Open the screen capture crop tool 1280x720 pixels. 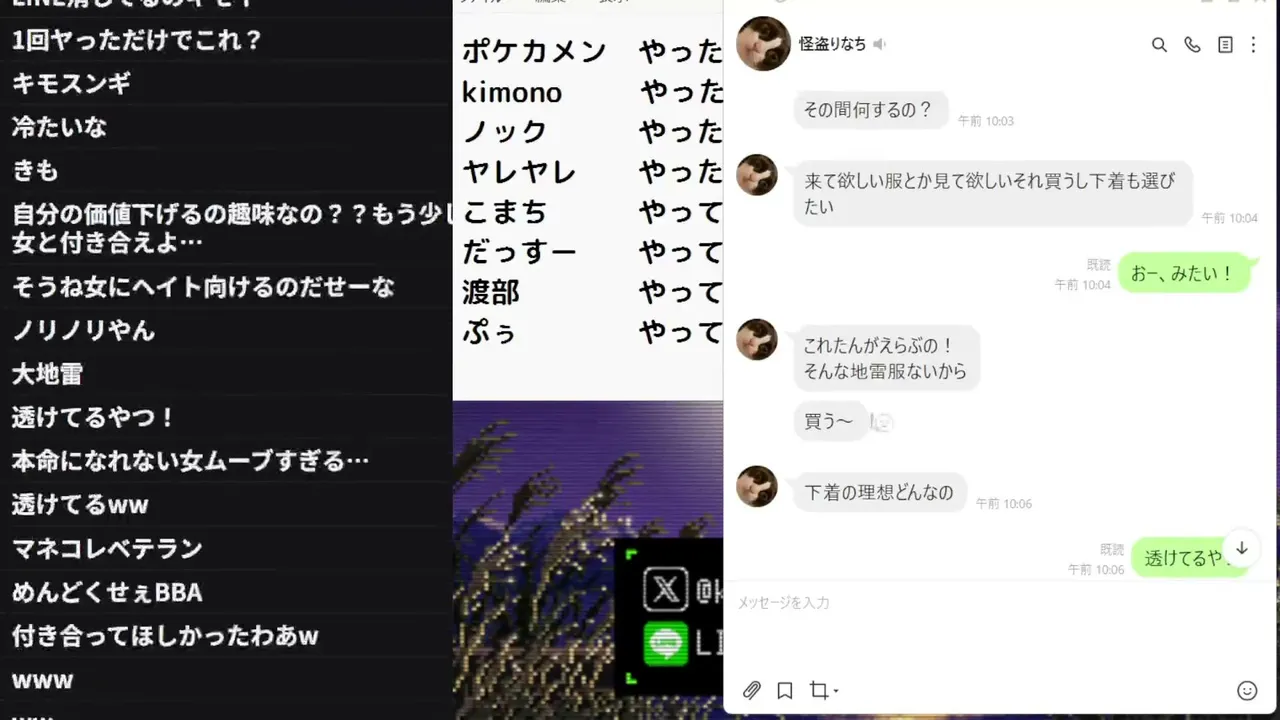[x=823, y=690]
